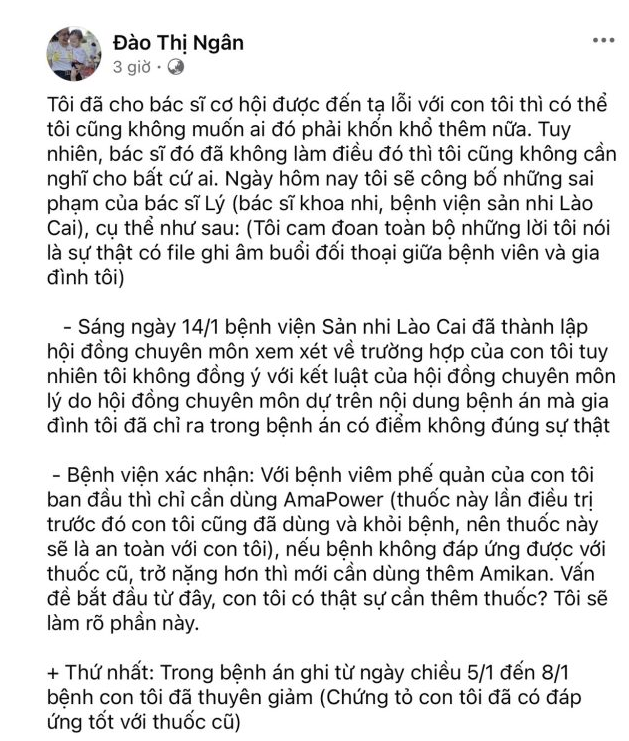Viewport: 629px width, 741px height.
Task: Open Đào Thị Ngân's profile name link
Action: tap(178, 42)
